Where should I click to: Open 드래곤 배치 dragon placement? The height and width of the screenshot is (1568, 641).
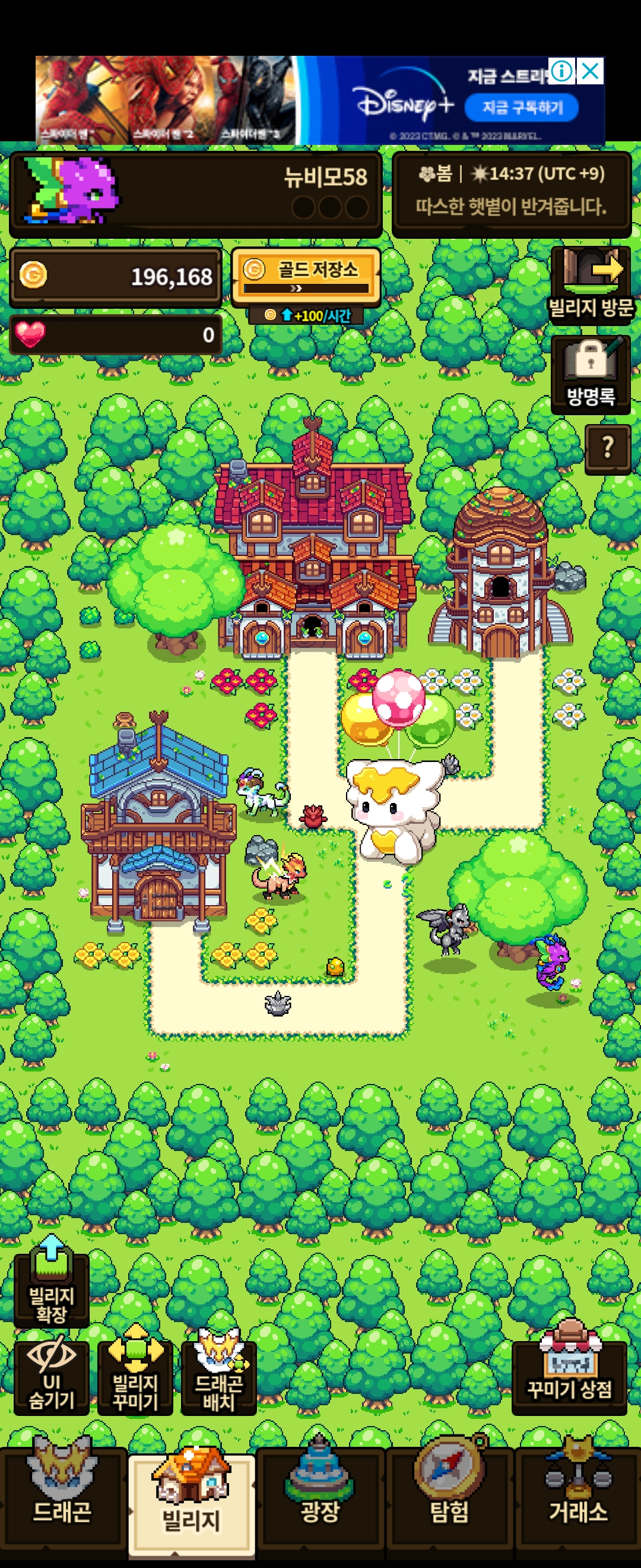tap(218, 1377)
